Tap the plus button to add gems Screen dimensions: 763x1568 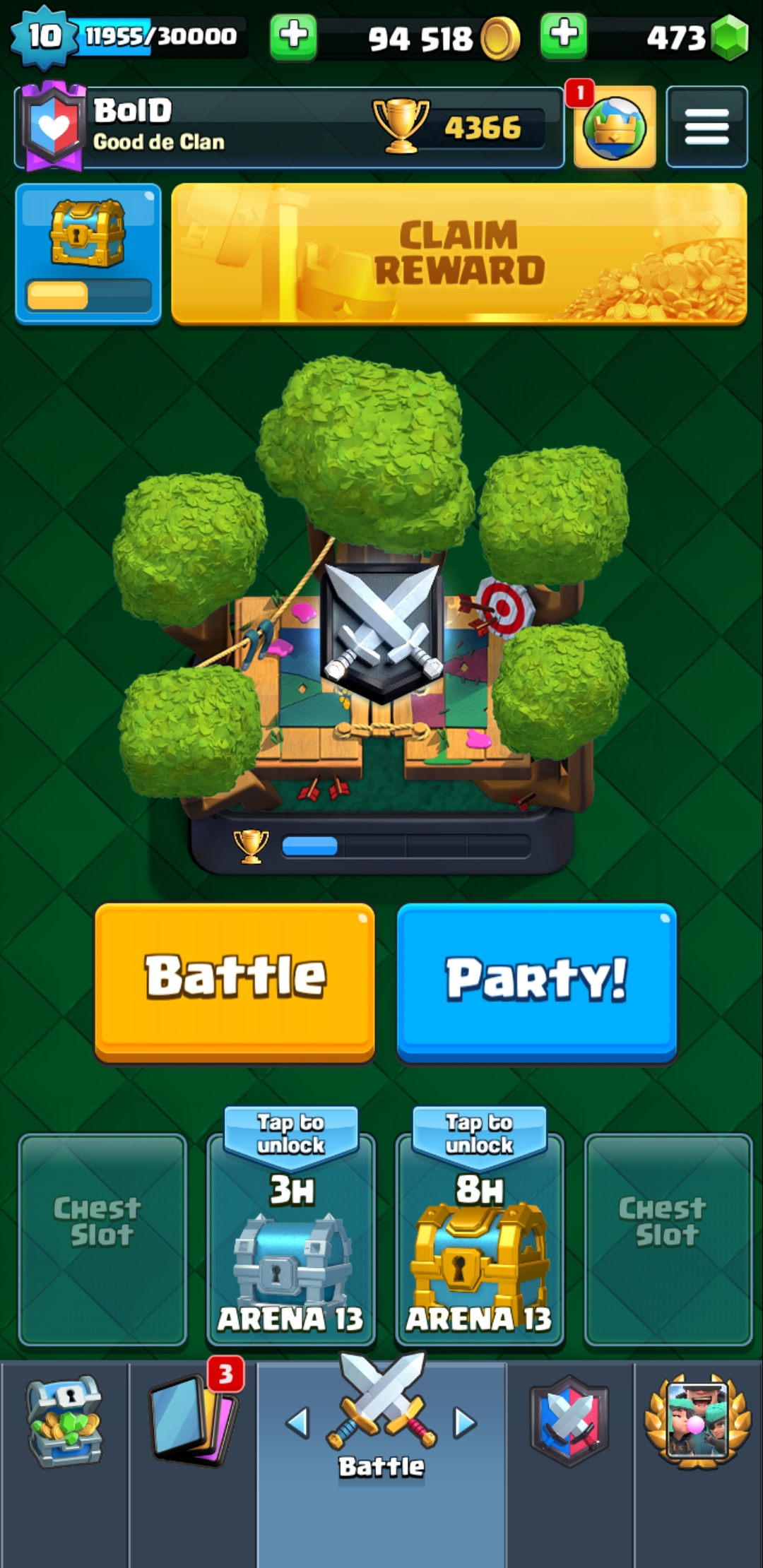pos(563,35)
